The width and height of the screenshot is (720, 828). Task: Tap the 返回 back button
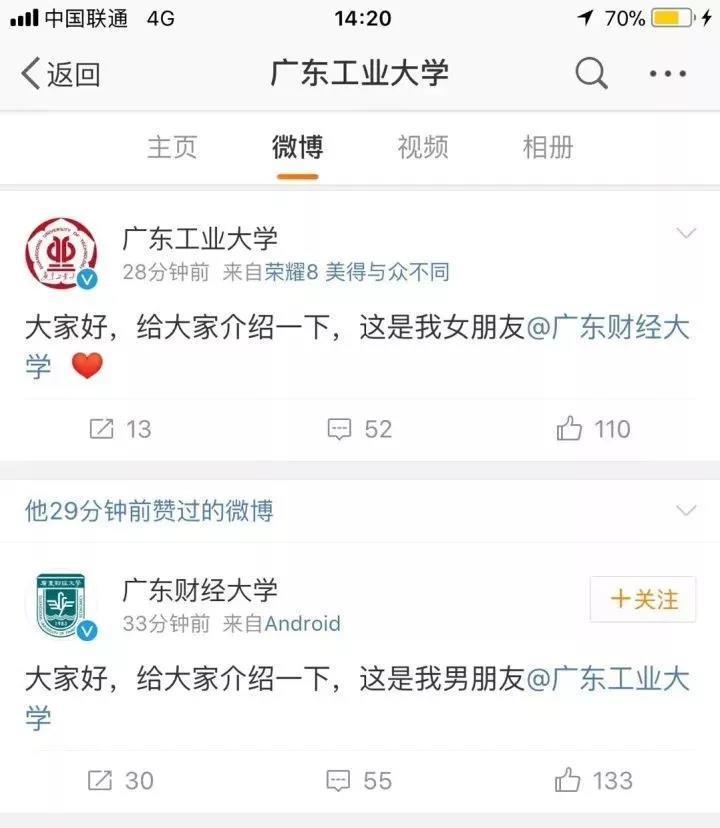tap(60, 74)
